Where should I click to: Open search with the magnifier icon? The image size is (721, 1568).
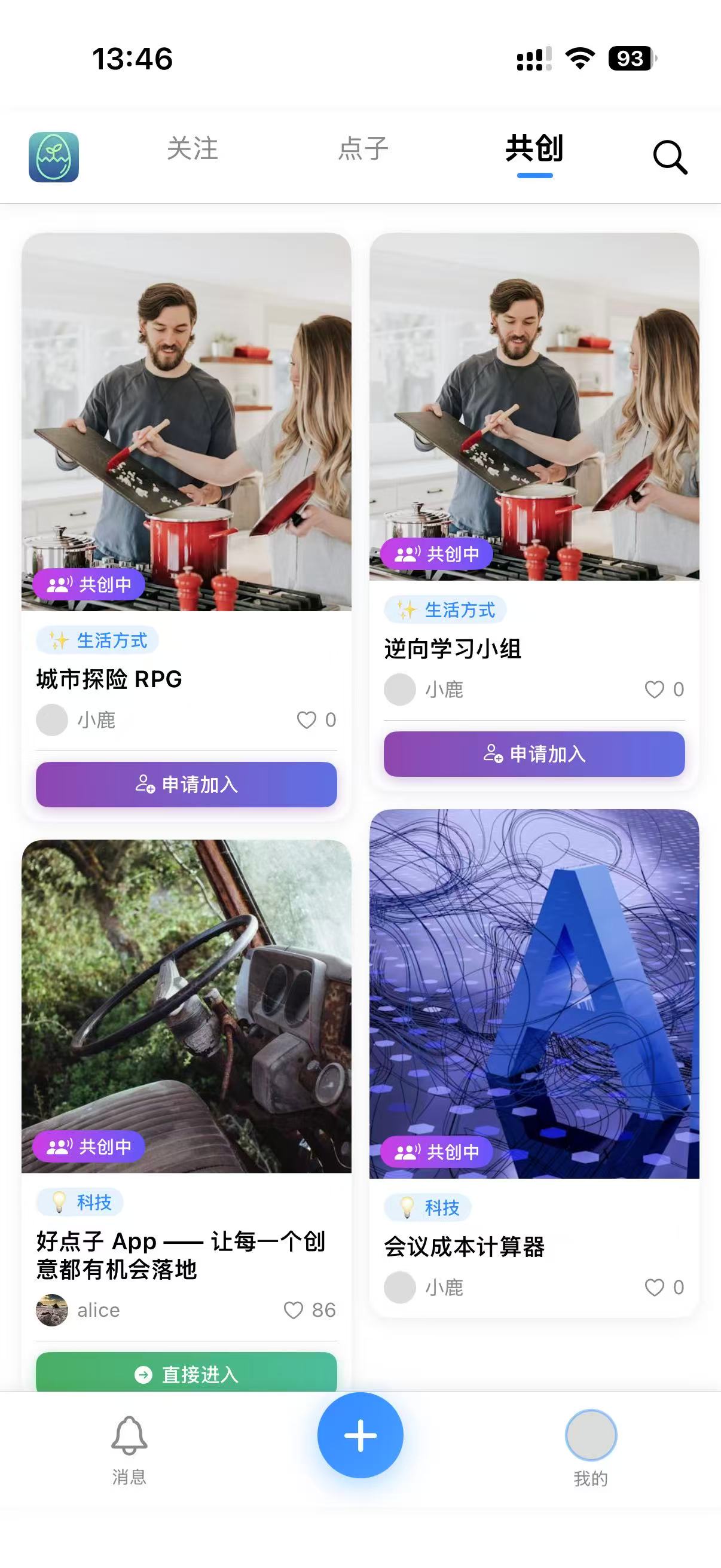670,157
